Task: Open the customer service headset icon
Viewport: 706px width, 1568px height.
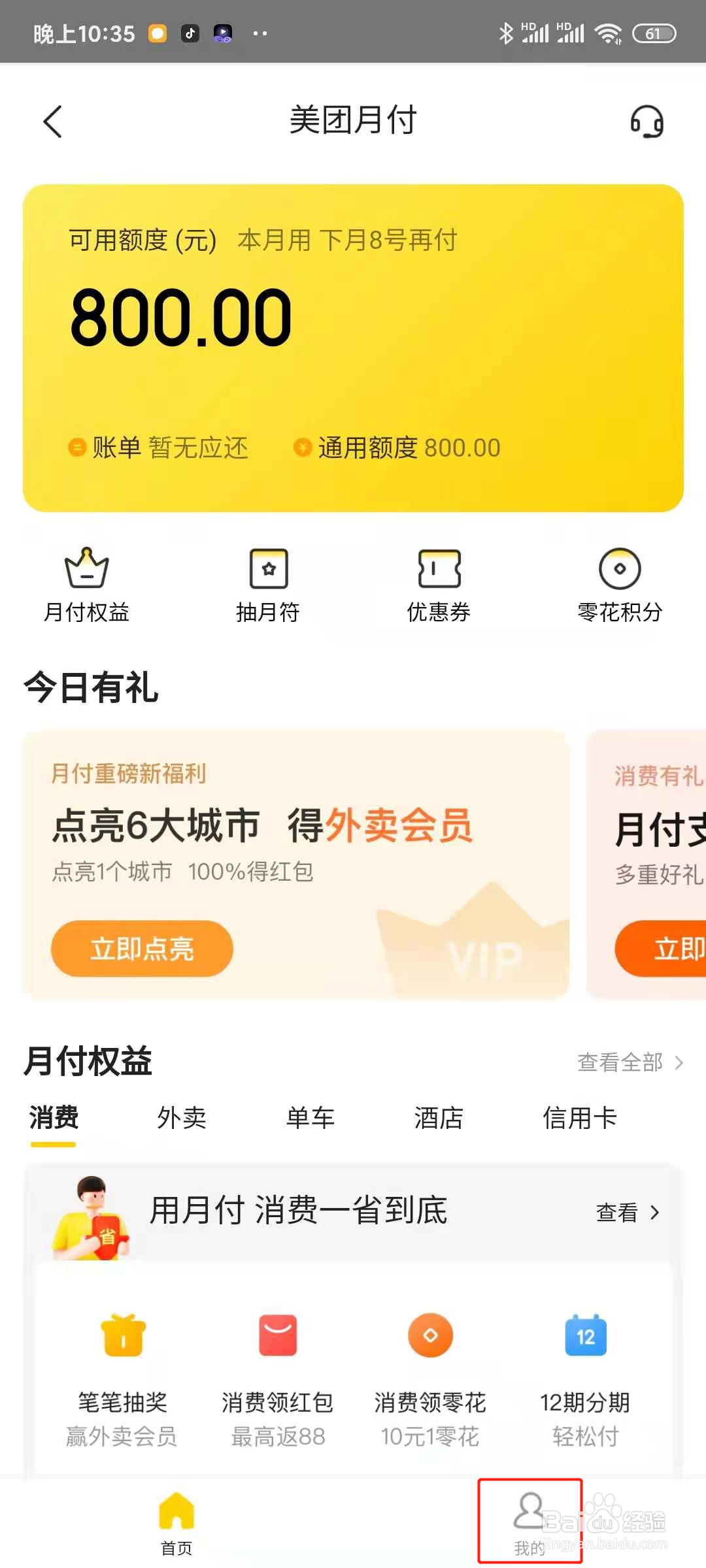Action: click(647, 122)
